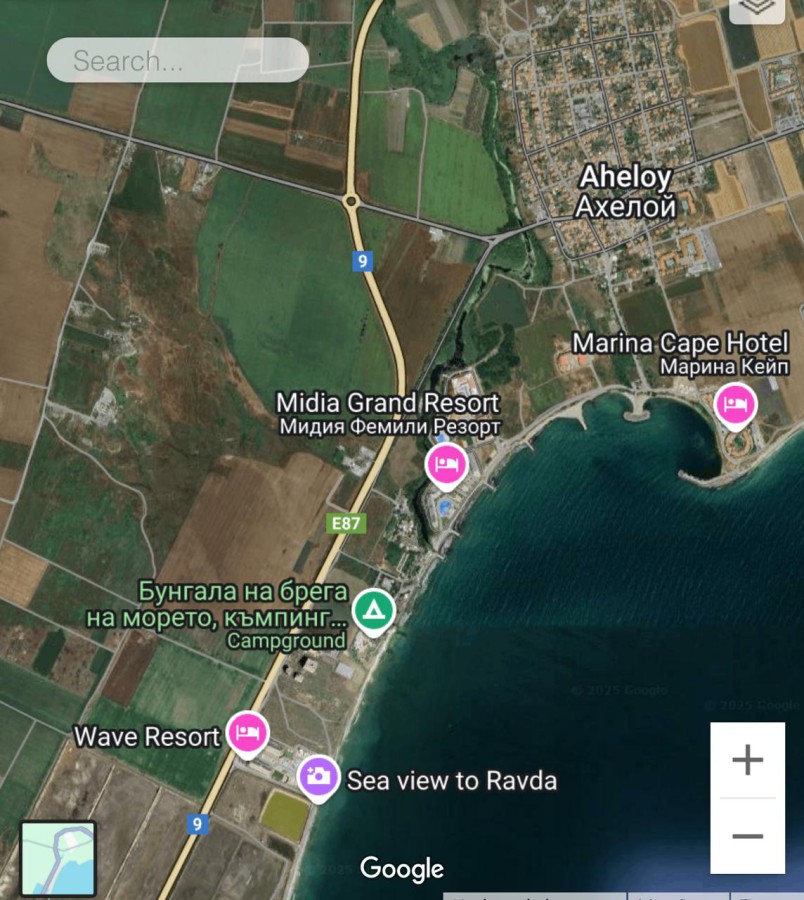Open Marina Cape Hotel pin
Screen dimensions: 804x900
click(x=737, y=404)
